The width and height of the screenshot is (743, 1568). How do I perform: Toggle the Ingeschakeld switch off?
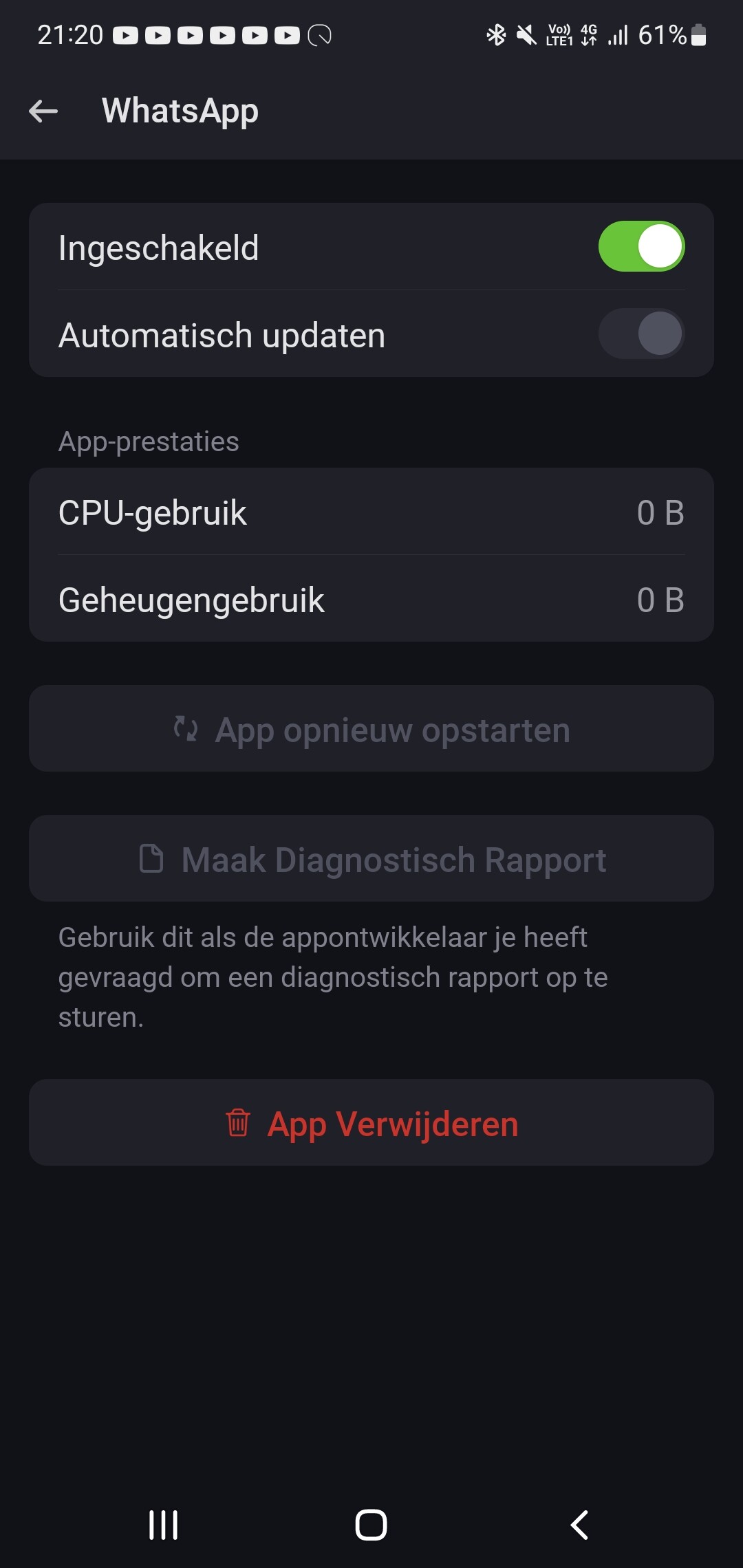click(x=641, y=247)
